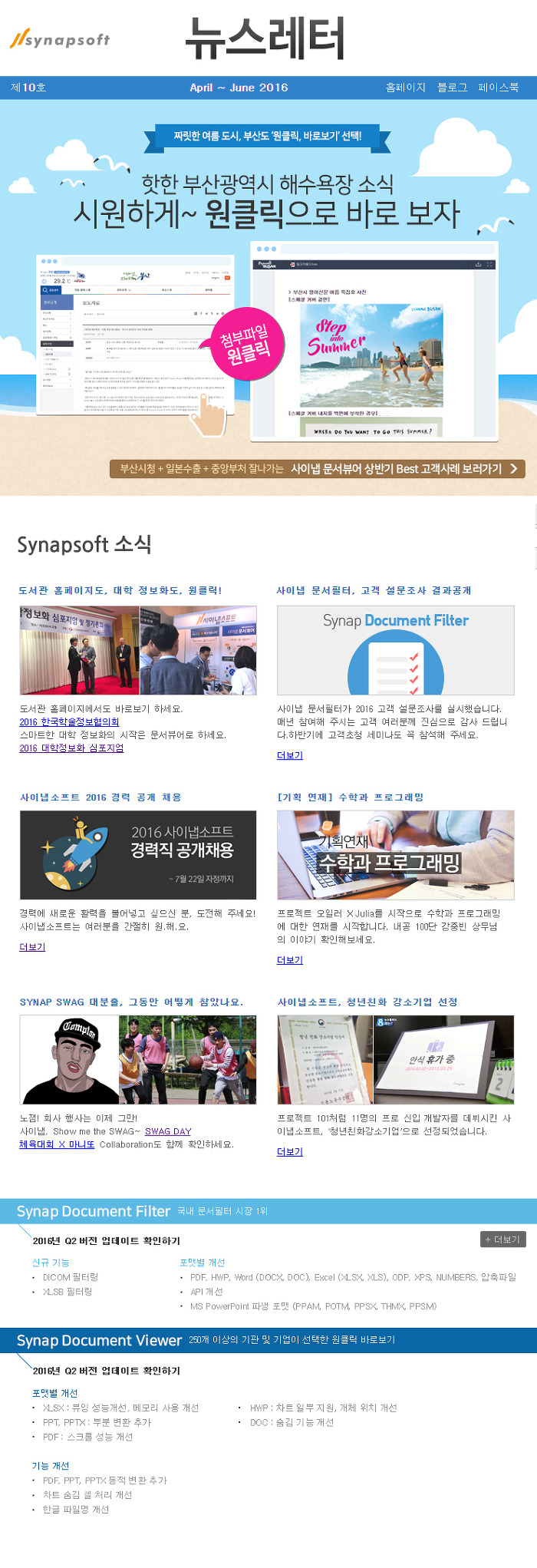
Task: Open the 2016 대학정보화 심포지엄 link
Action: point(71,748)
